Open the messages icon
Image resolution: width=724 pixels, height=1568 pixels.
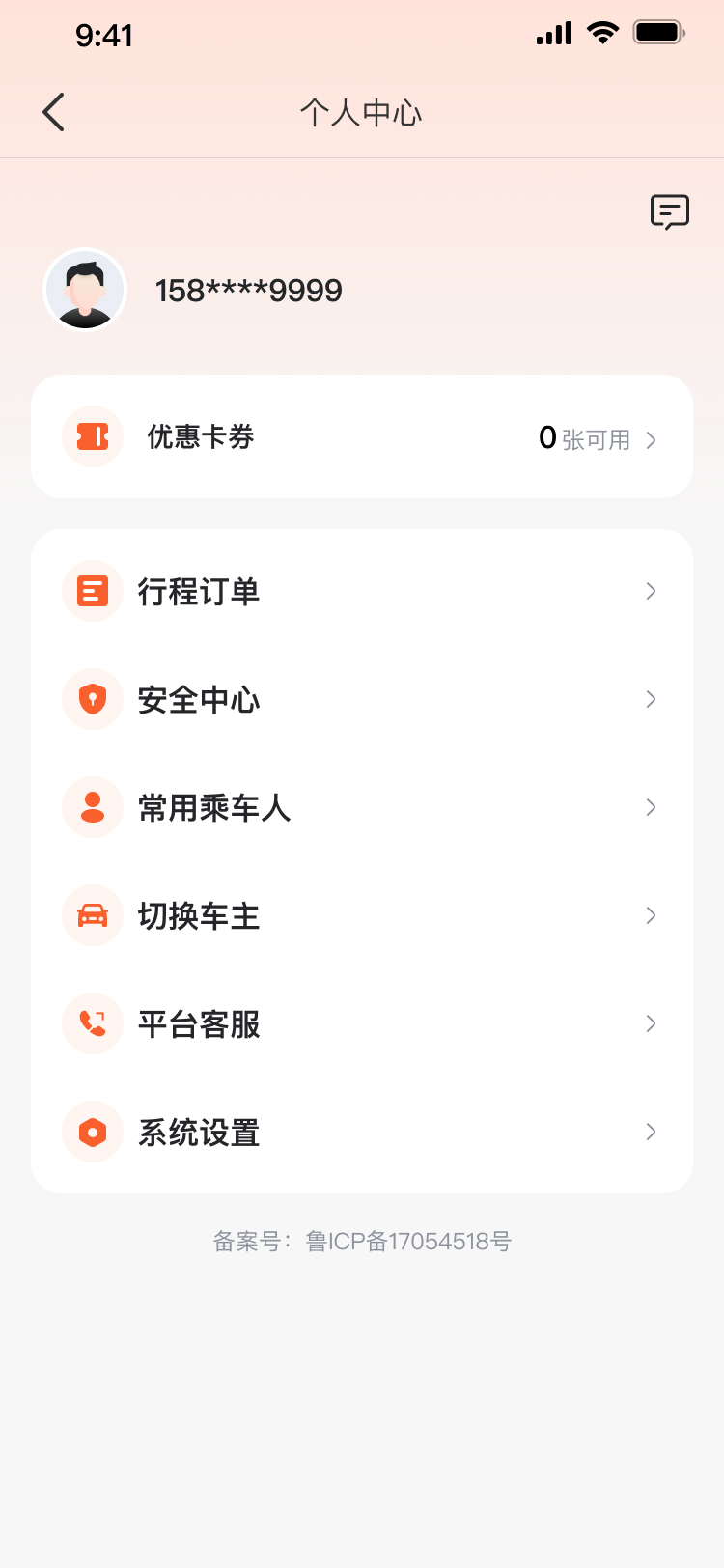click(669, 211)
